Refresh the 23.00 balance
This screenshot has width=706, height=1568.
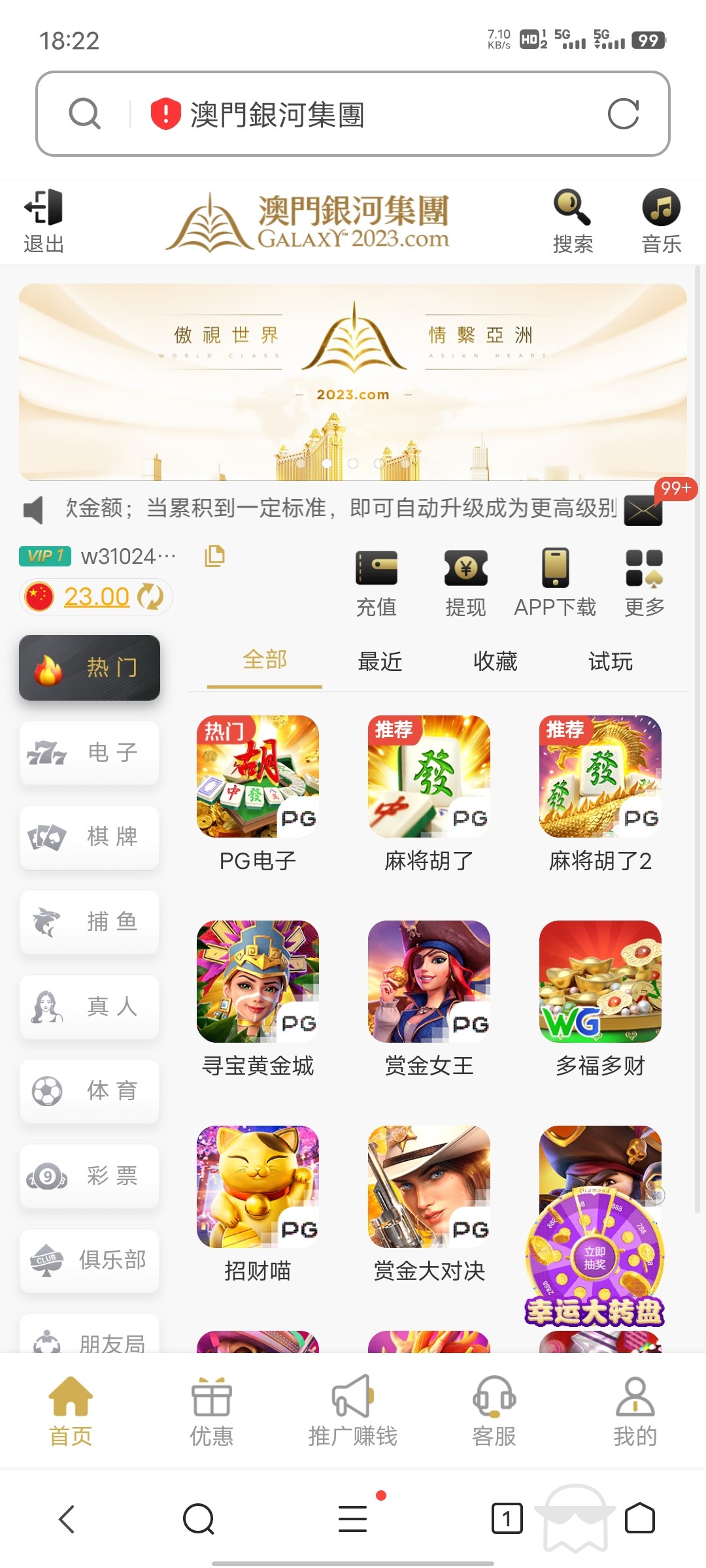coord(151,596)
